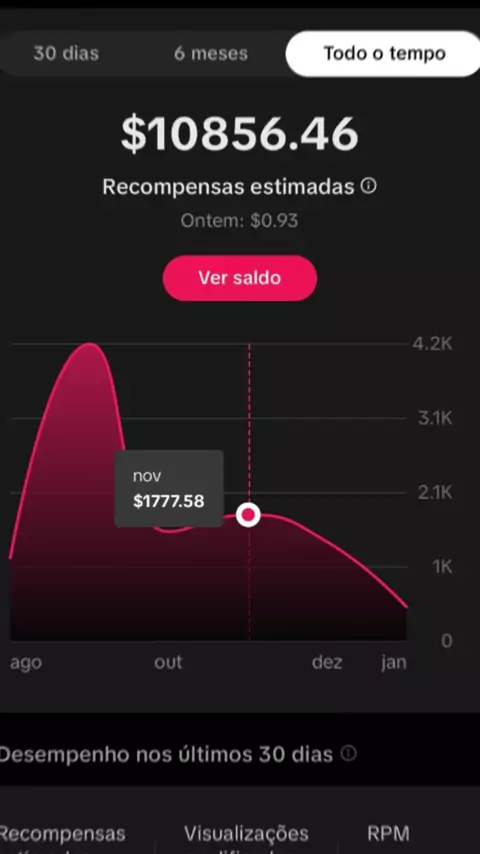Tap info icon next to Desempenho nos últimos 30 dias

point(348,754)
